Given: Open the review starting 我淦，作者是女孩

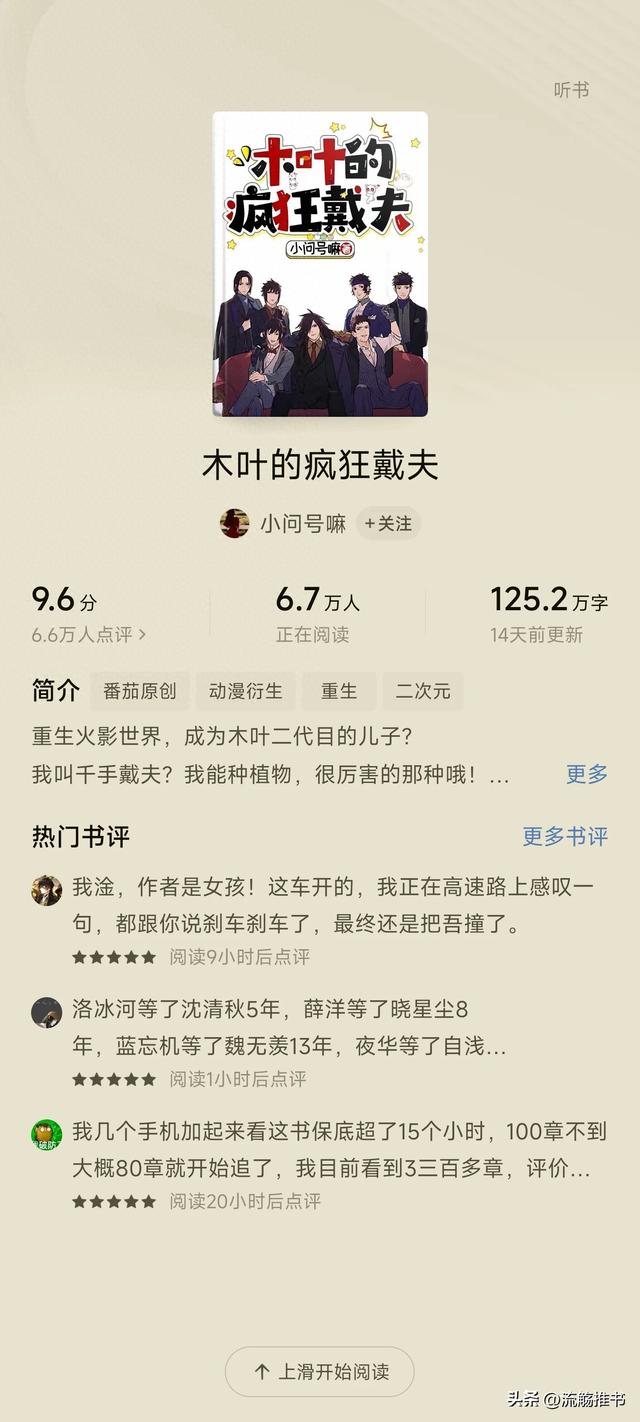Looking at the screenshot, I should 333,905.
